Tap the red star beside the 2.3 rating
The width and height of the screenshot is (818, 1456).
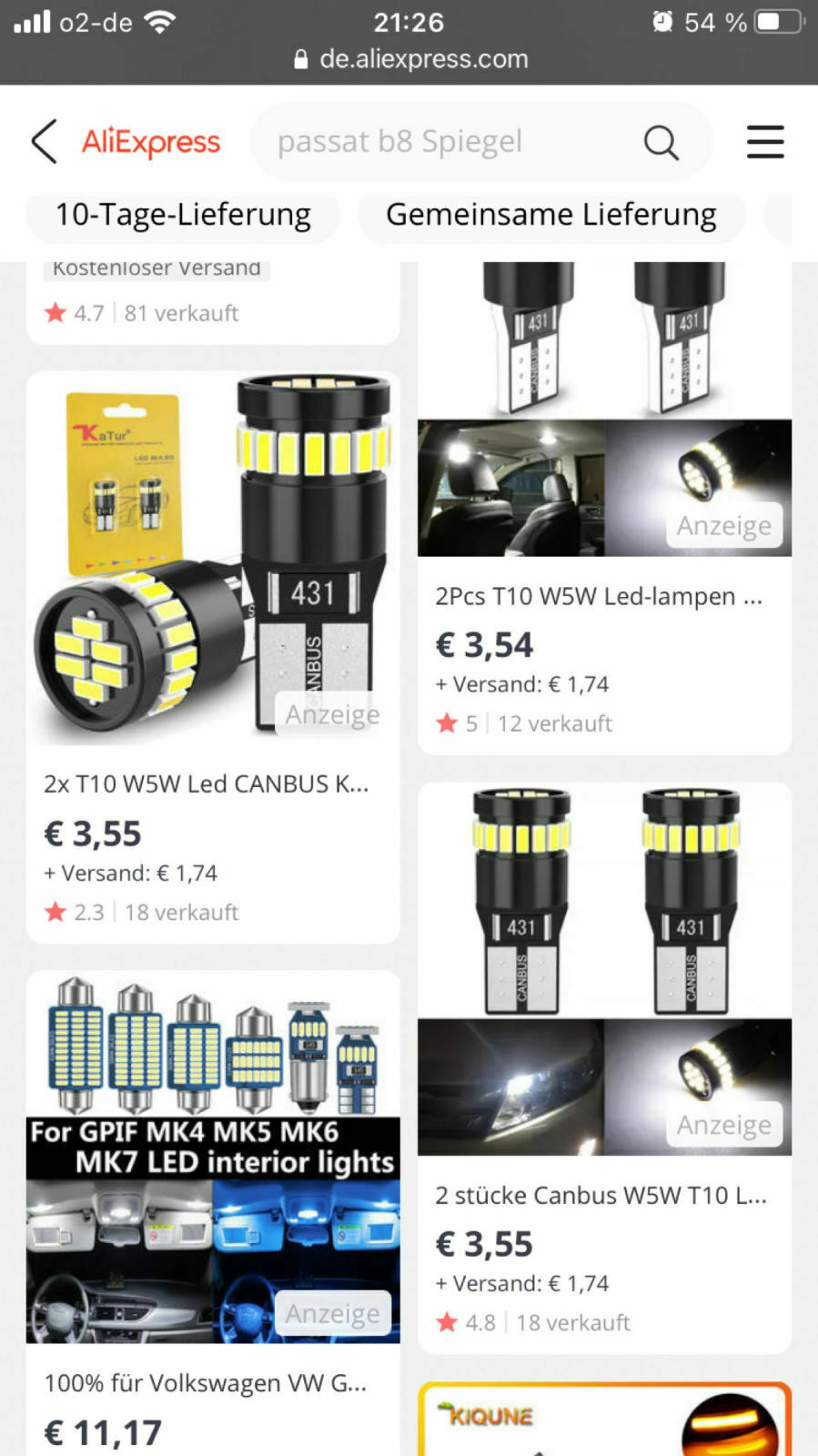click(x=55, y=912)
